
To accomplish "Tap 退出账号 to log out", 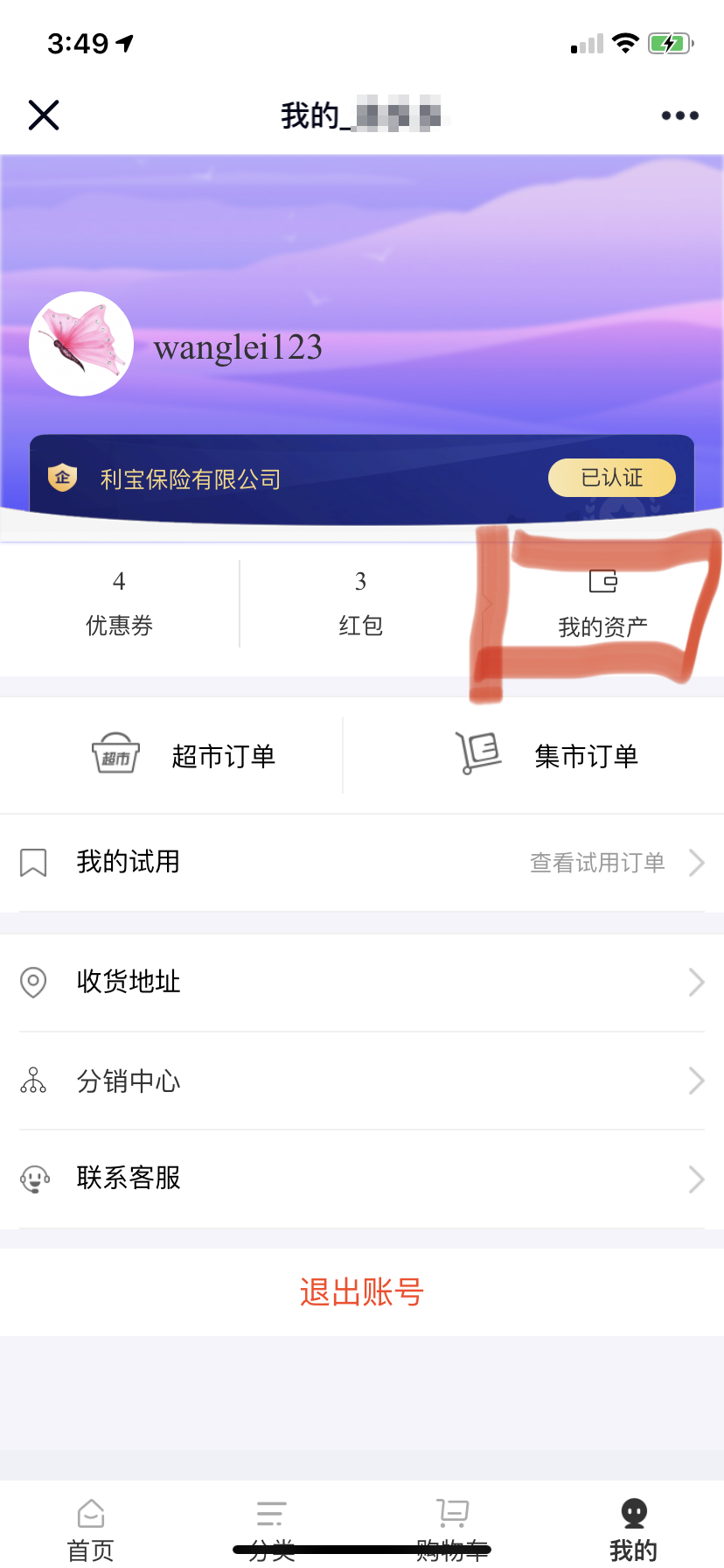I will (362, 1291).
